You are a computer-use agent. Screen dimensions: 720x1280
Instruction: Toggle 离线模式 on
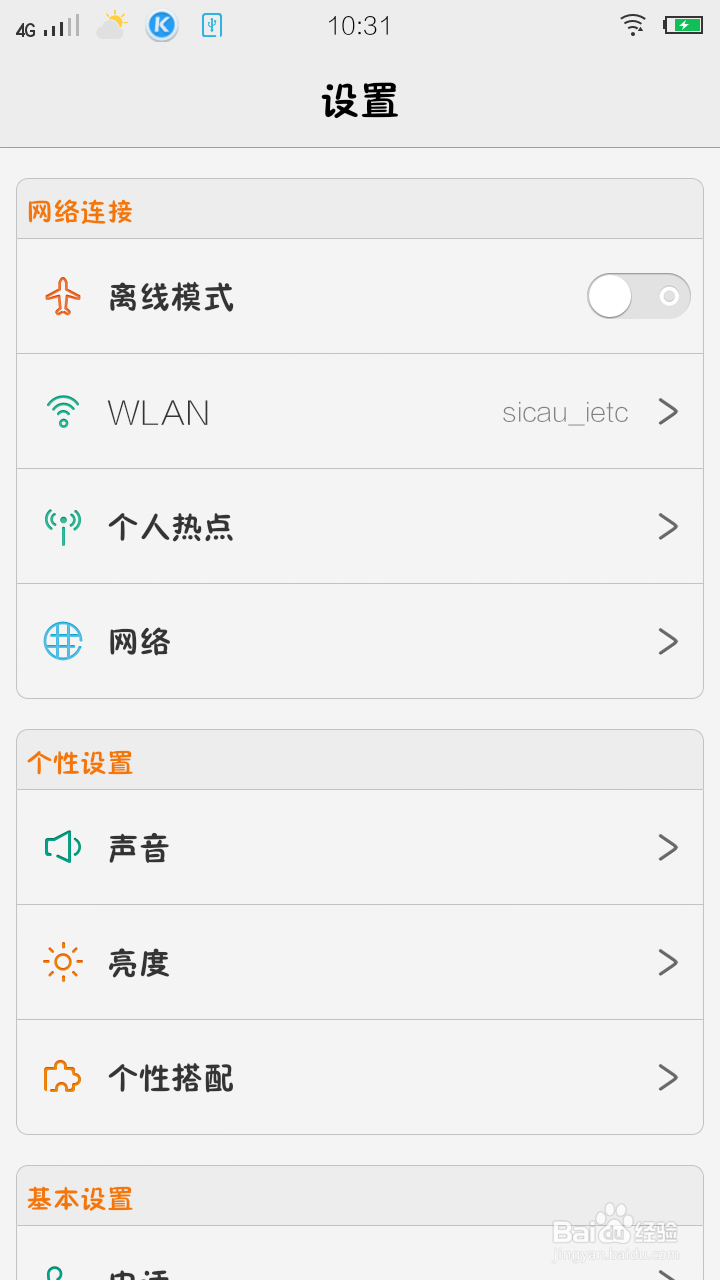(x=638, y=296)
